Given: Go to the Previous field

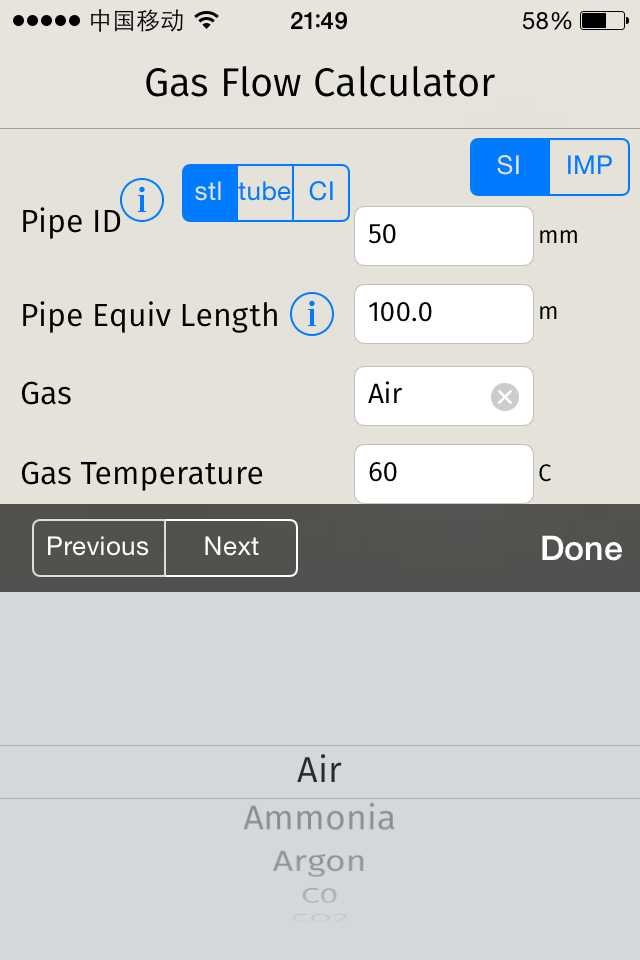Looking at the screenshot, I should [x=98, y=547].
